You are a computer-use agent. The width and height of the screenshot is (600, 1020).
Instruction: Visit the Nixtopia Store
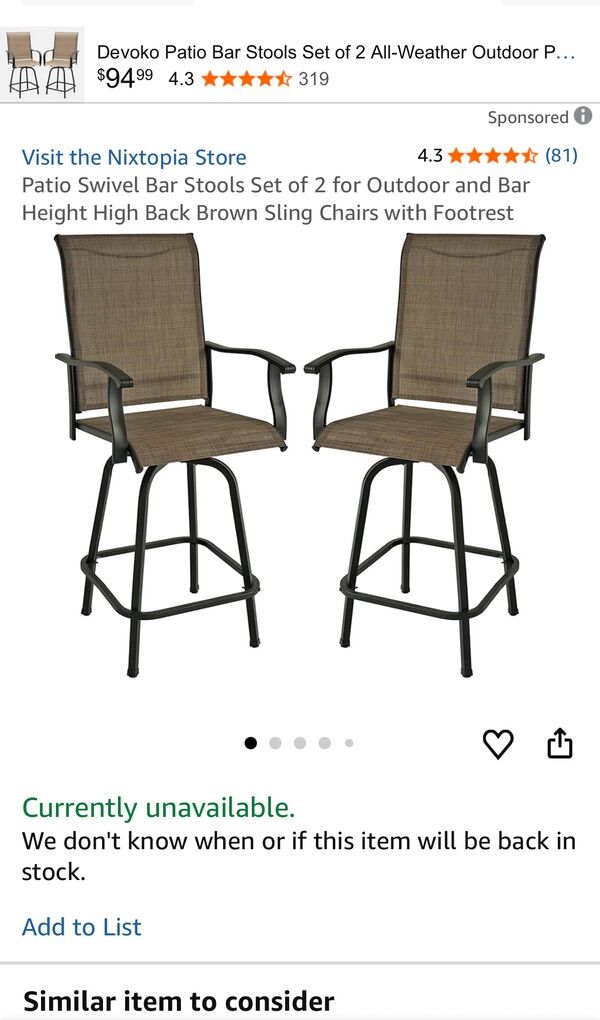tap(134, 157)
